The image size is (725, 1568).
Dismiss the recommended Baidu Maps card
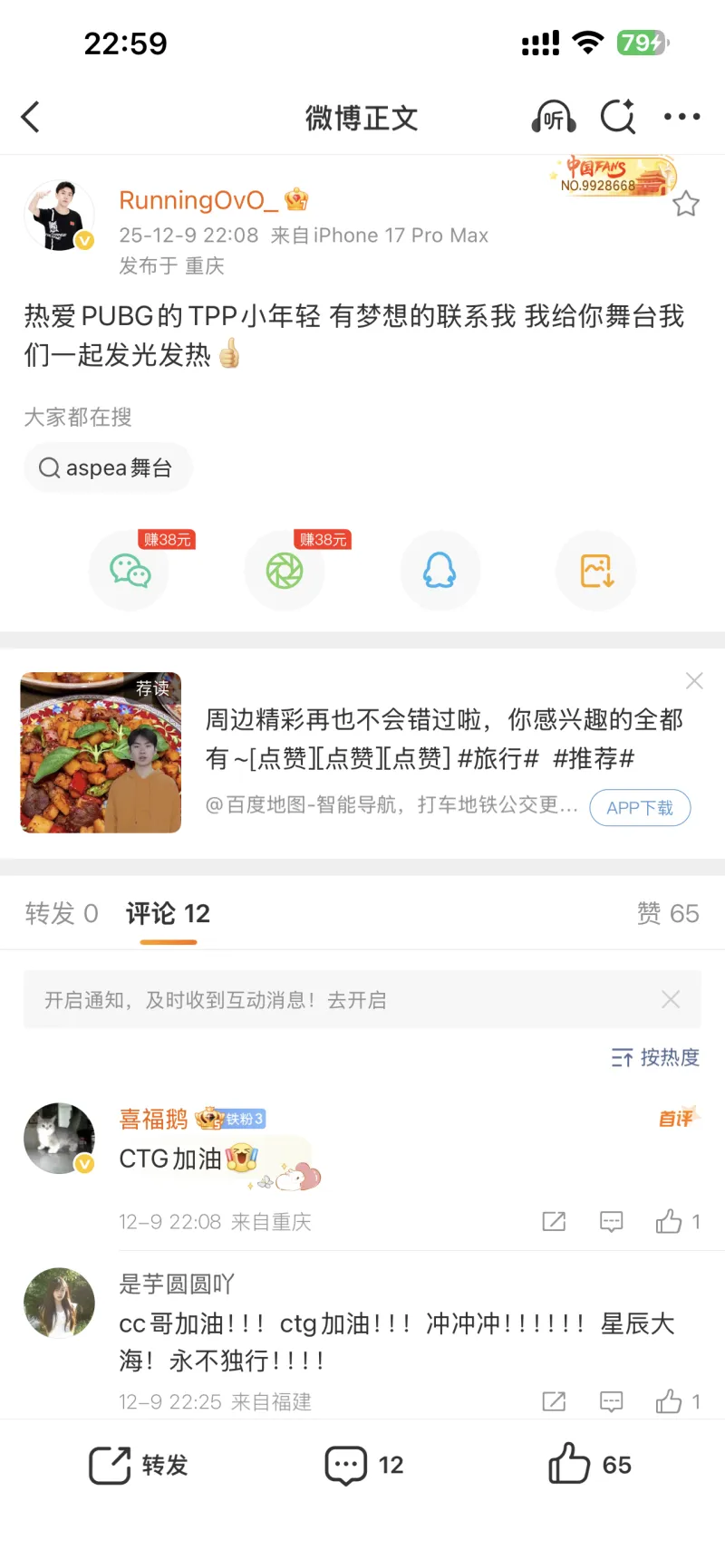[x=694, y=681]
